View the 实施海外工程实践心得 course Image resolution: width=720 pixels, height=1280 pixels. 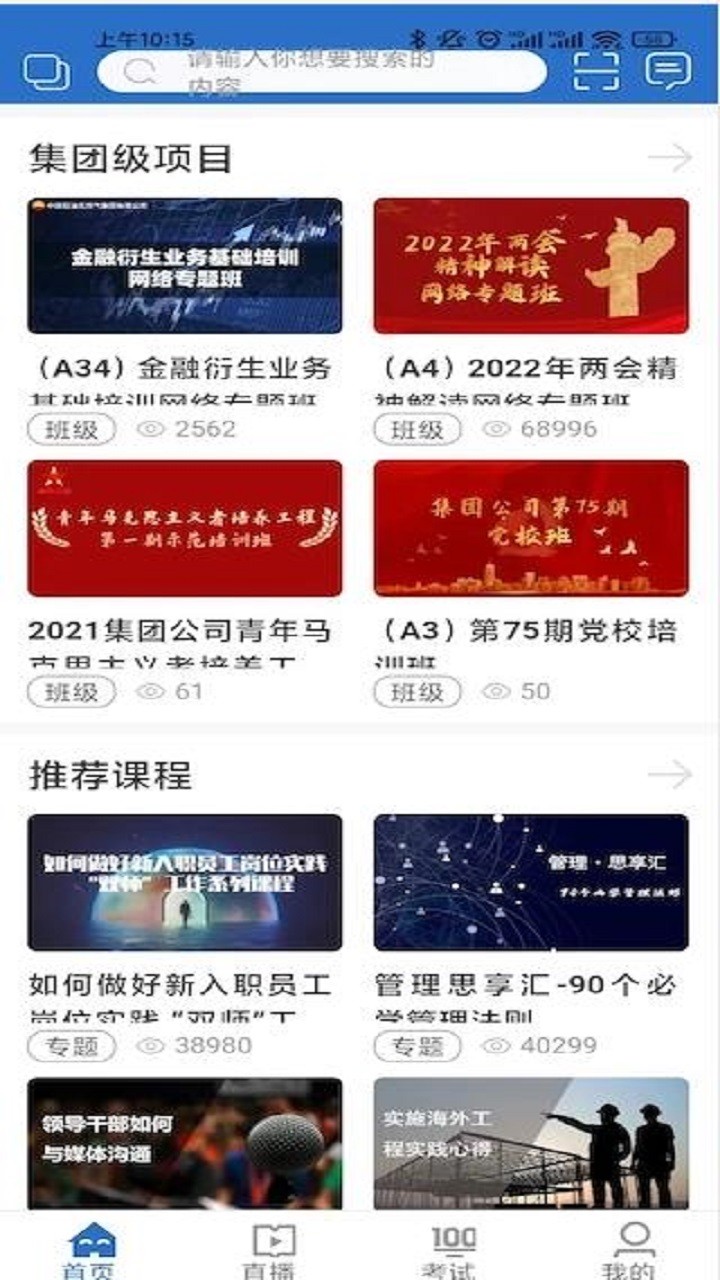pyautogui.click(x=531, y=1142)
